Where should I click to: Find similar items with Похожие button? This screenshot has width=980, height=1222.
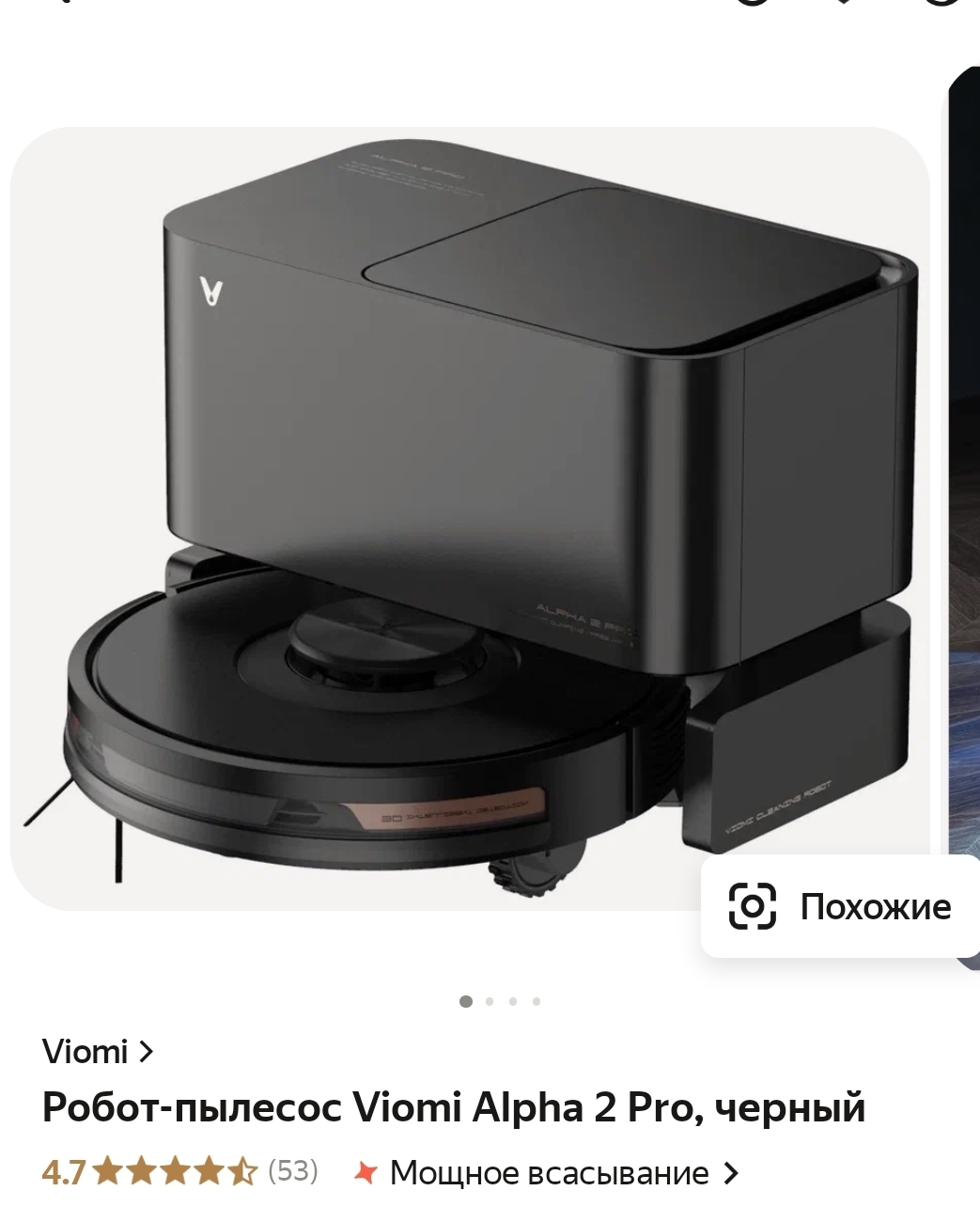tap(840, 907)
